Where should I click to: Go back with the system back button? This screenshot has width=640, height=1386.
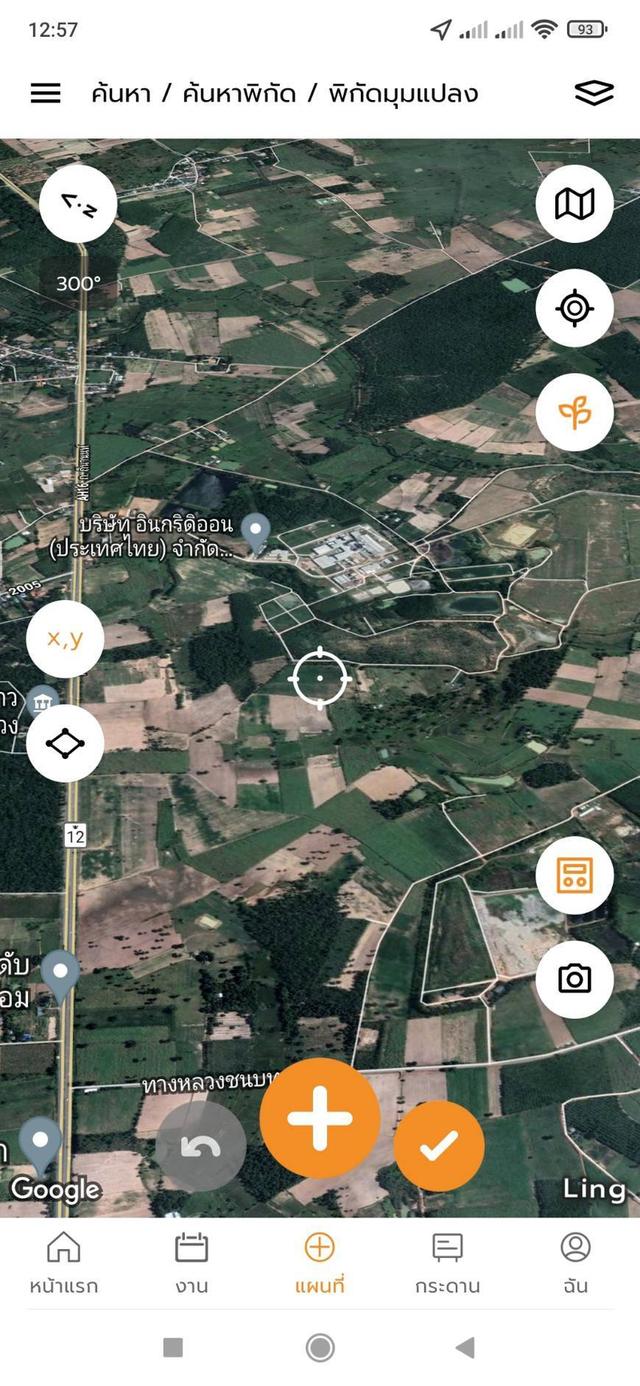point(465,1347)
